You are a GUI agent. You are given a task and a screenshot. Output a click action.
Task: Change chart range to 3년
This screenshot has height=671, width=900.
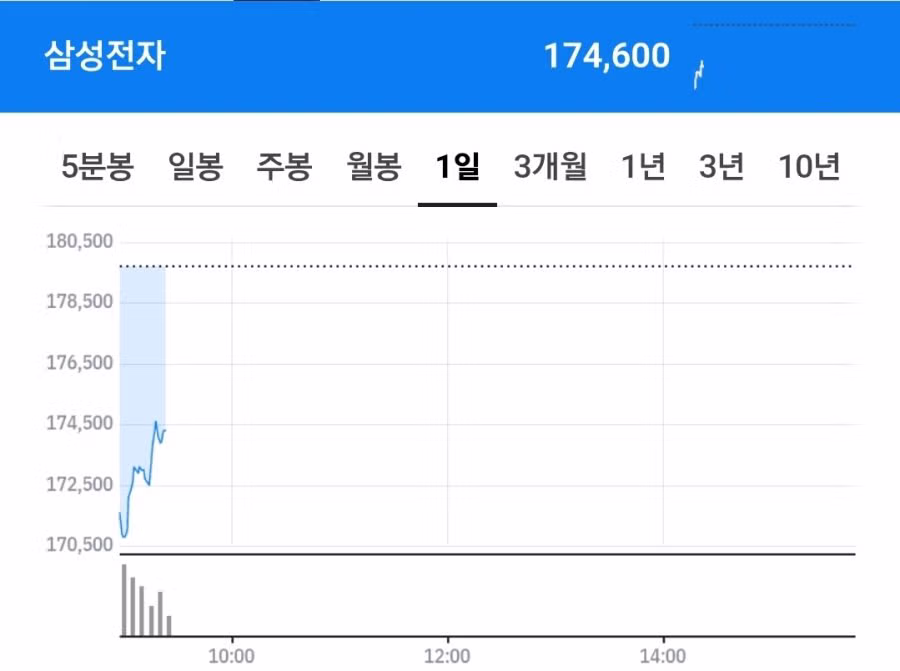(721, 166)
